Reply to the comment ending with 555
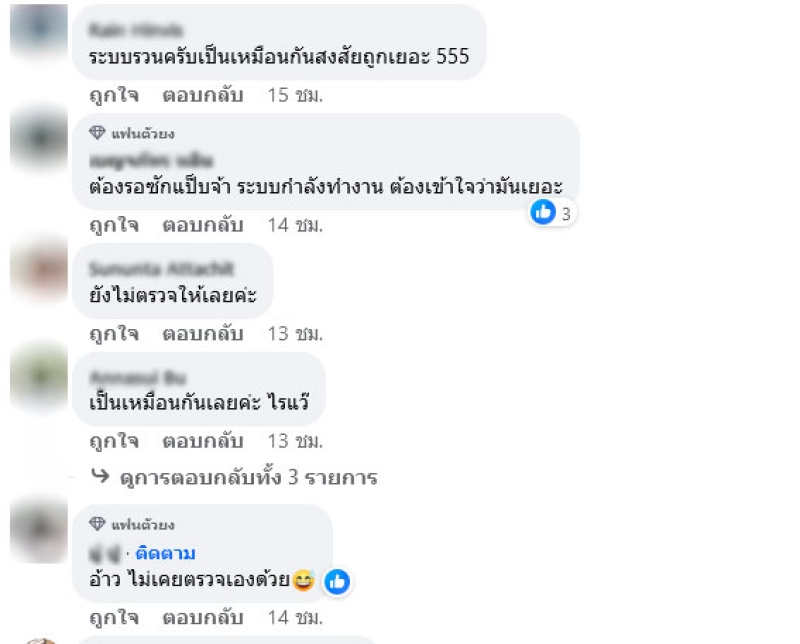The height and width of the screenshot is (644, 800). click(203, 96)
